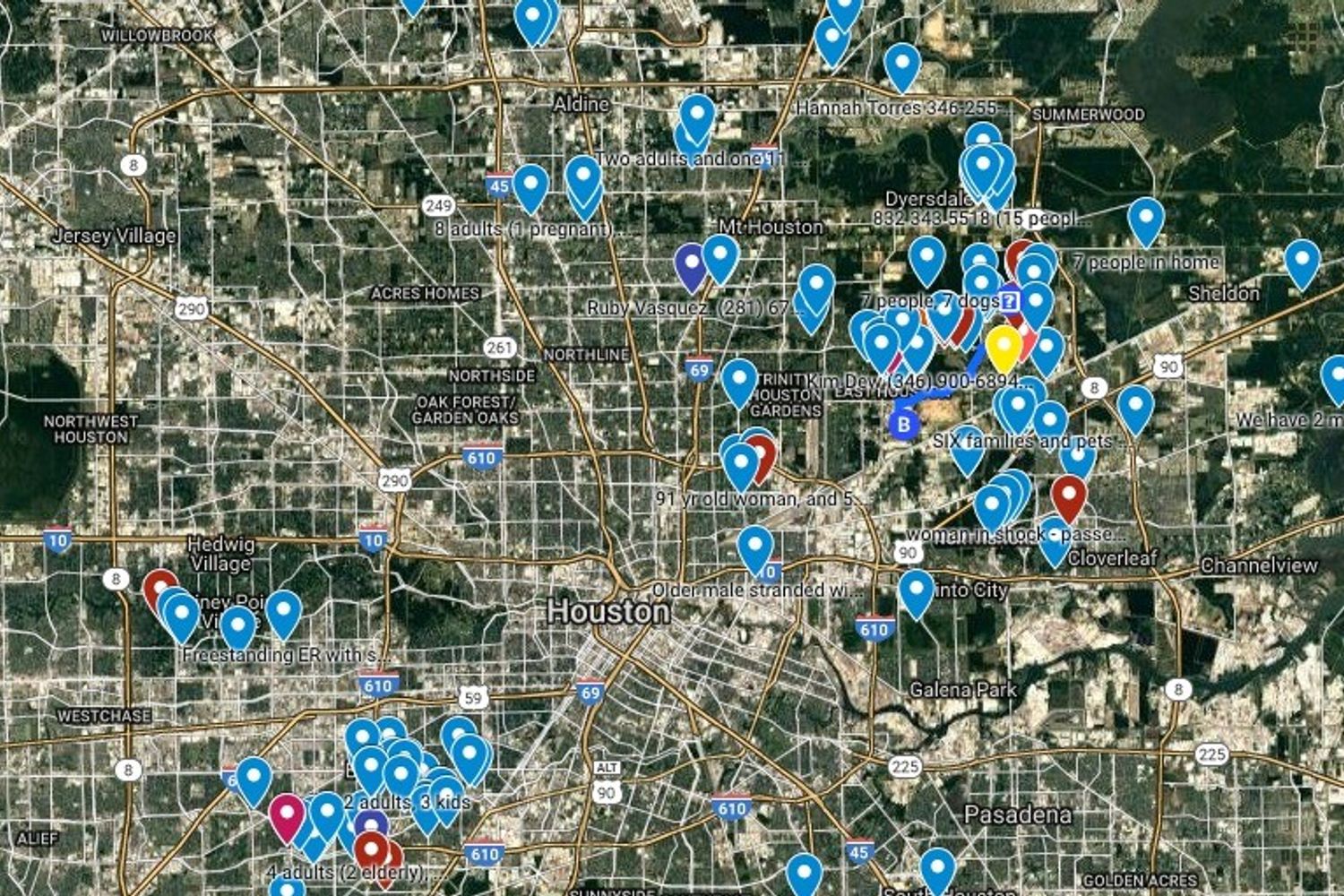Open the route marker labeled B

coord(904,424)
